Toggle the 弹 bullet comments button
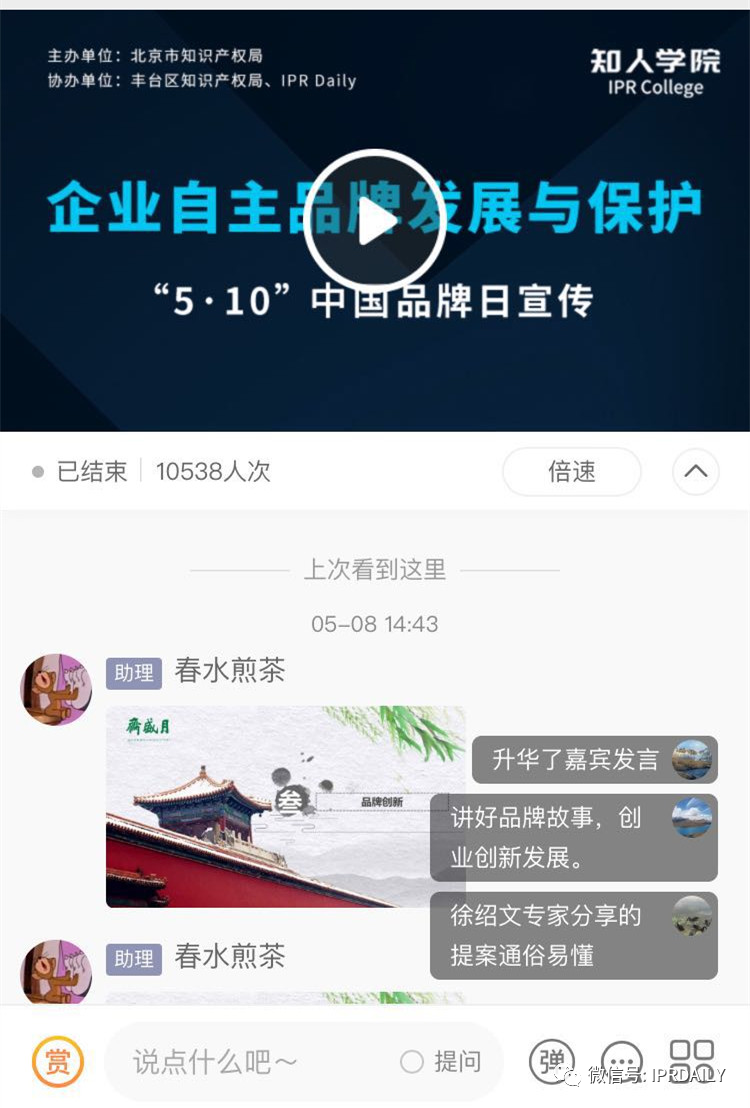Viewport: 750px width, 1108px height. point(551,1061)
